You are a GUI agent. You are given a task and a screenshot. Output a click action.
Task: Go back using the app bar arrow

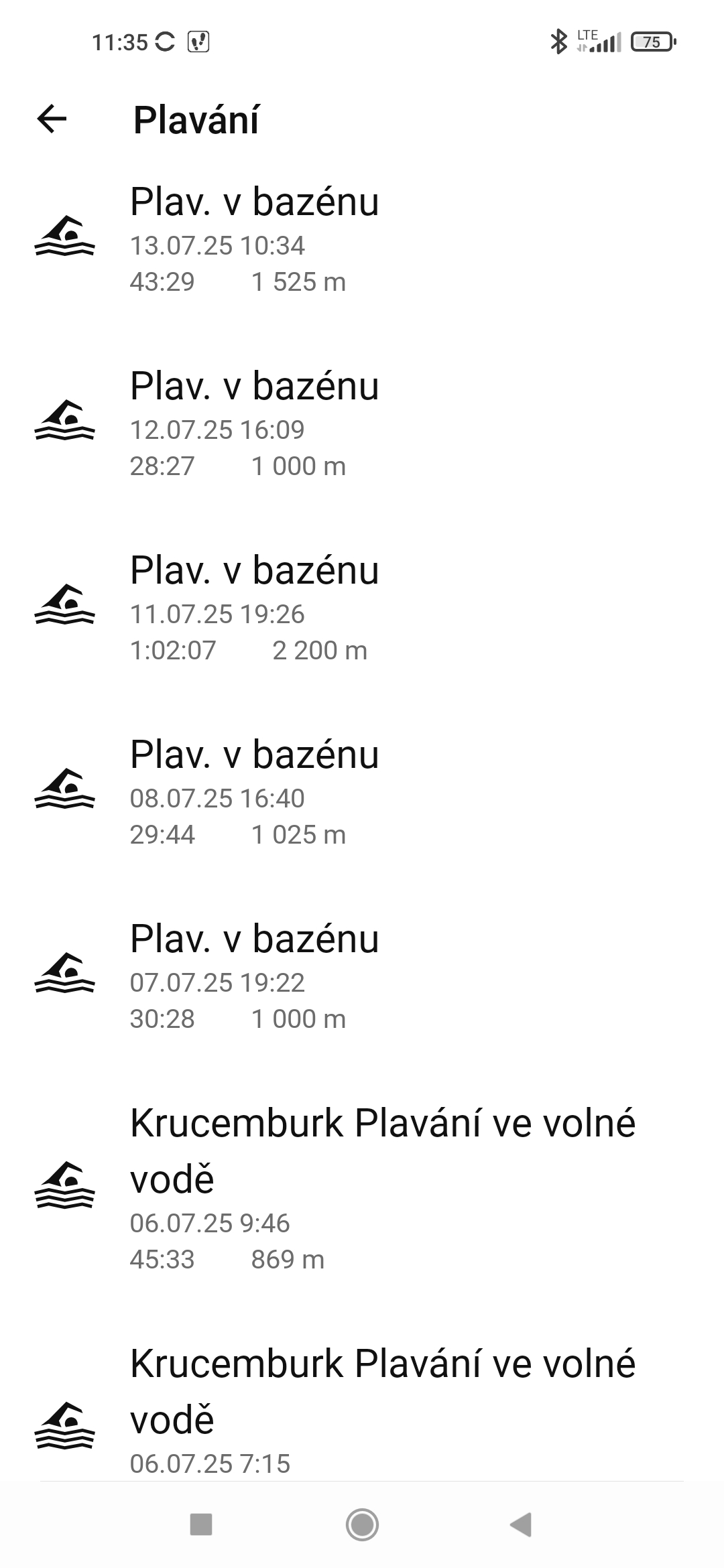52,119
